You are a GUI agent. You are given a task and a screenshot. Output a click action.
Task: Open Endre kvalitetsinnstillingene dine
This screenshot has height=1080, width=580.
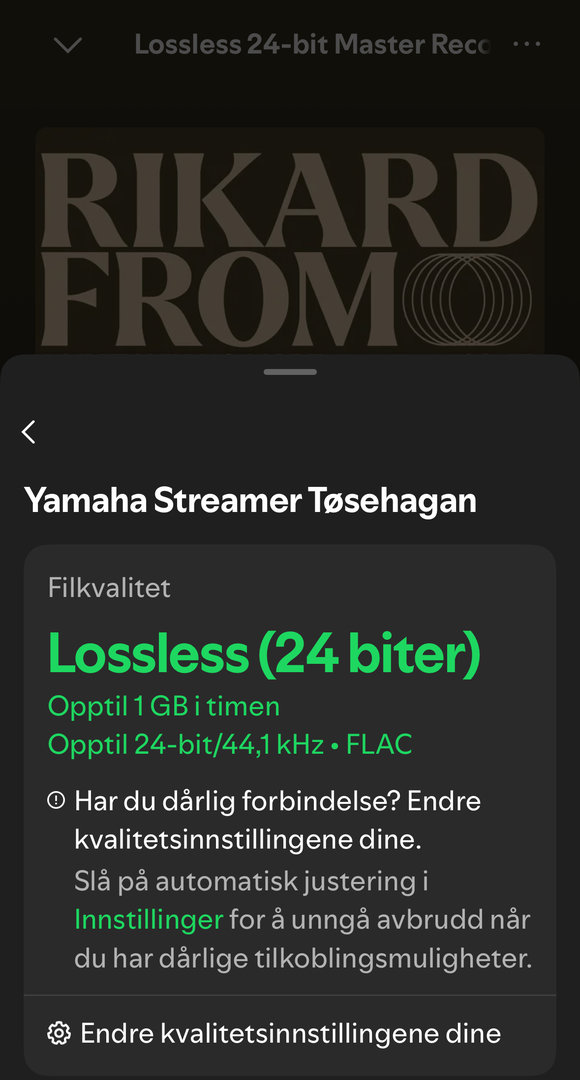[289, 1033]
